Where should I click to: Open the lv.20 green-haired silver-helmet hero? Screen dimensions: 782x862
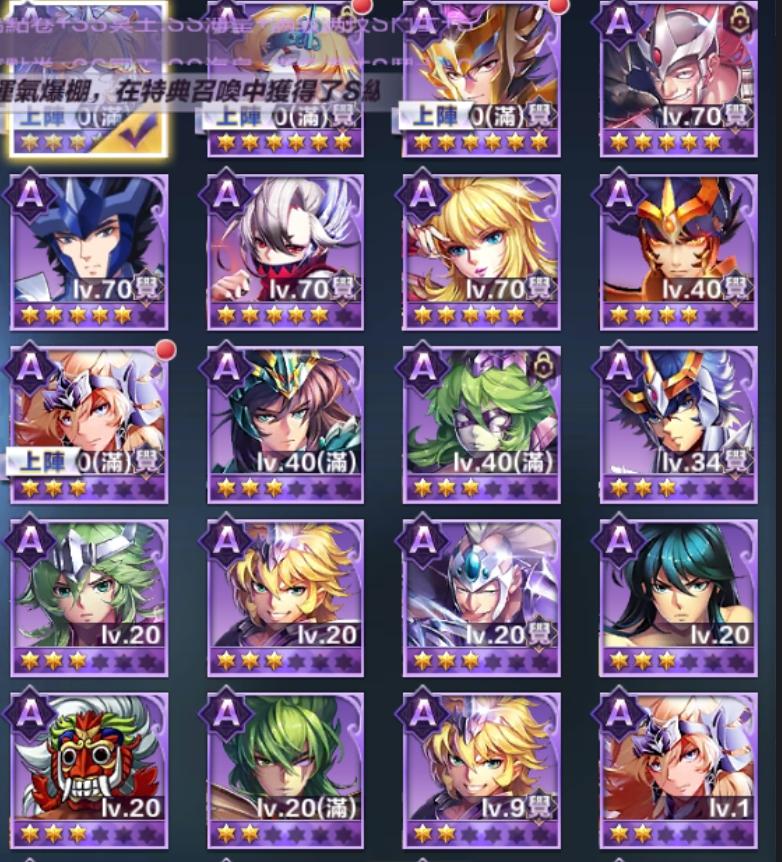tap(89, 595)
